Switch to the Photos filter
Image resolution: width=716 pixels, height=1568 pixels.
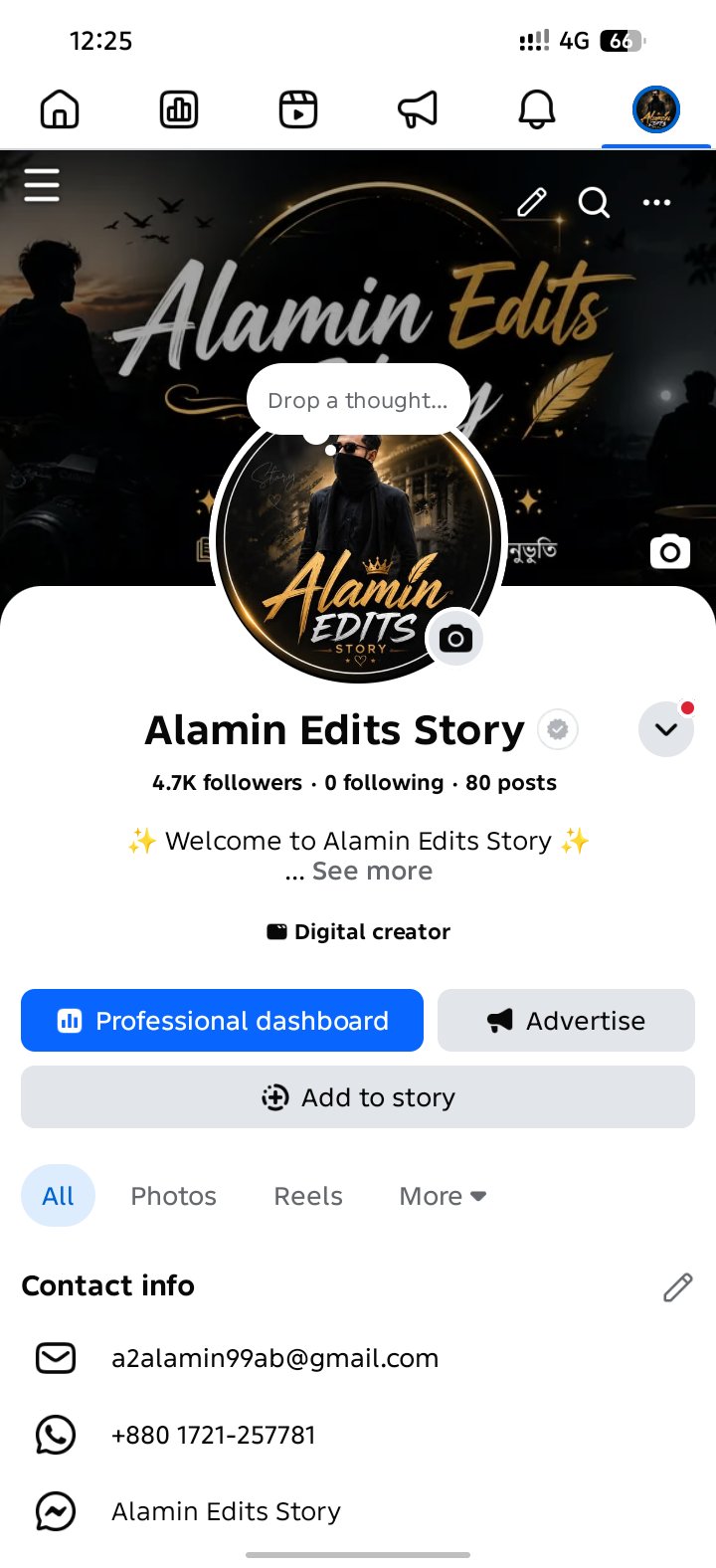(x=174, y=1196)
